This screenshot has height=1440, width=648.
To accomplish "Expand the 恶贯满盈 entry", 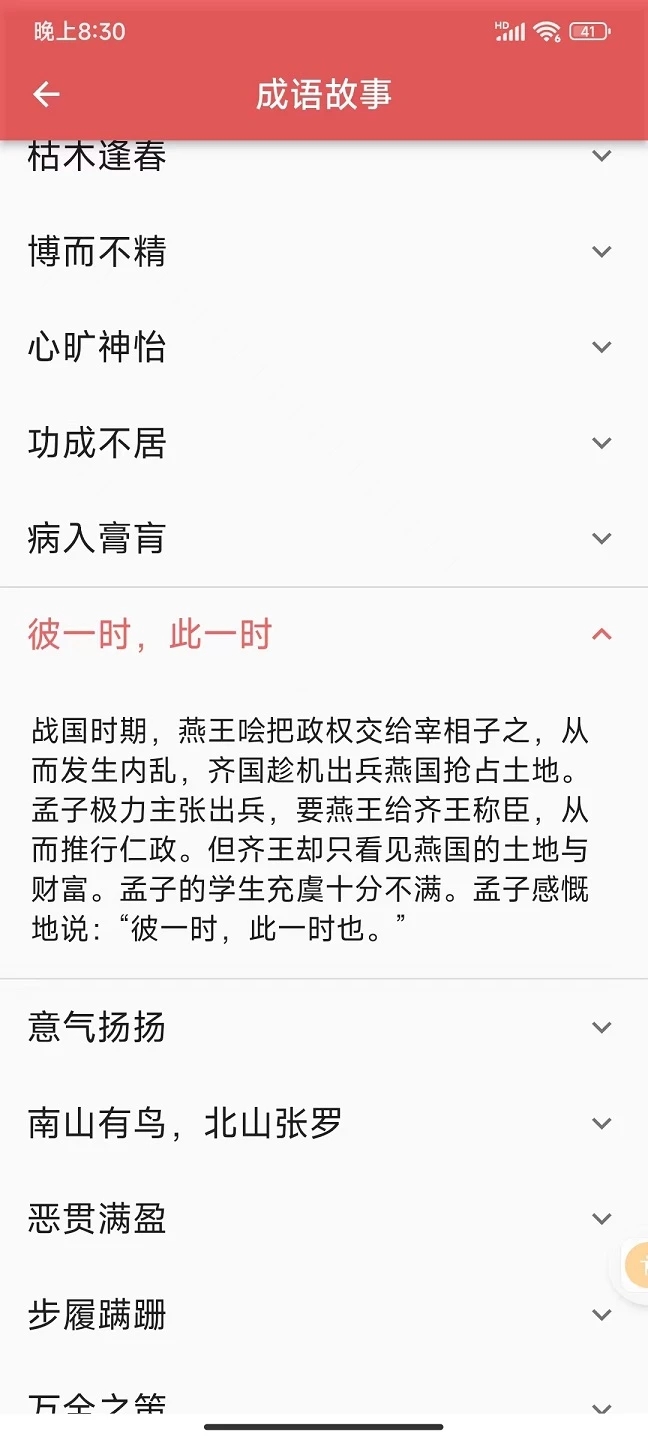I will 98,1219.
